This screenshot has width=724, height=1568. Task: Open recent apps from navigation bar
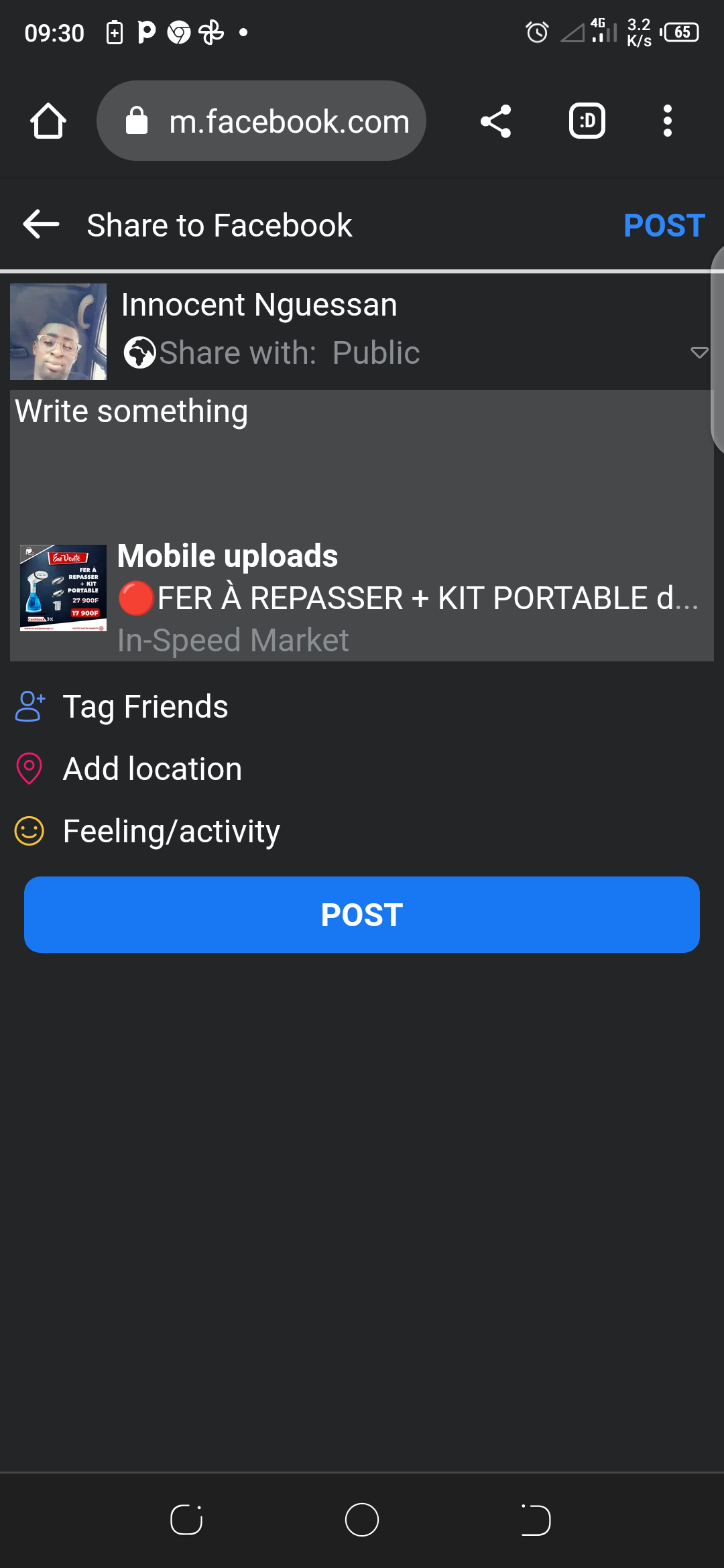point(186,1520)
